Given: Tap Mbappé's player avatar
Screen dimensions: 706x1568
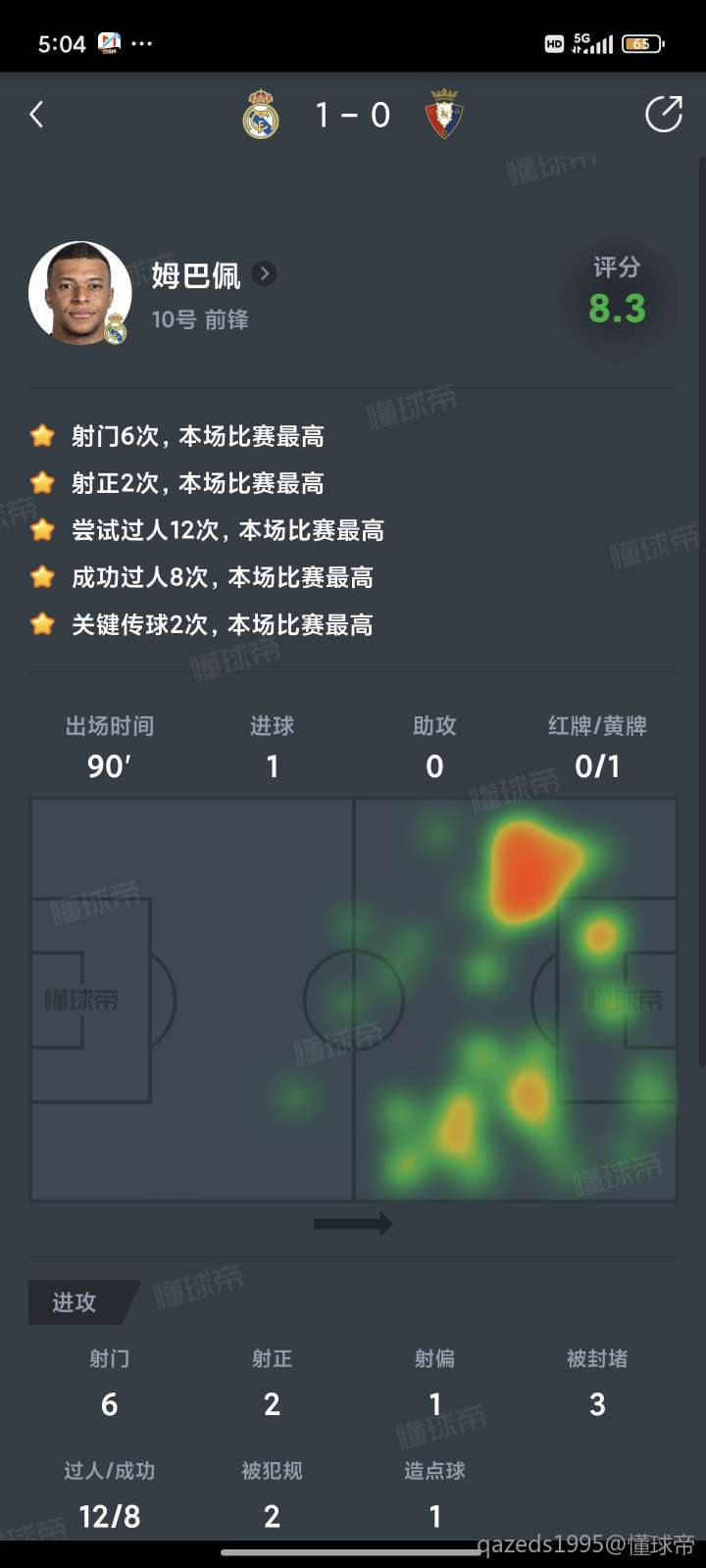Looking at the screenshot, I should [80, 293].
